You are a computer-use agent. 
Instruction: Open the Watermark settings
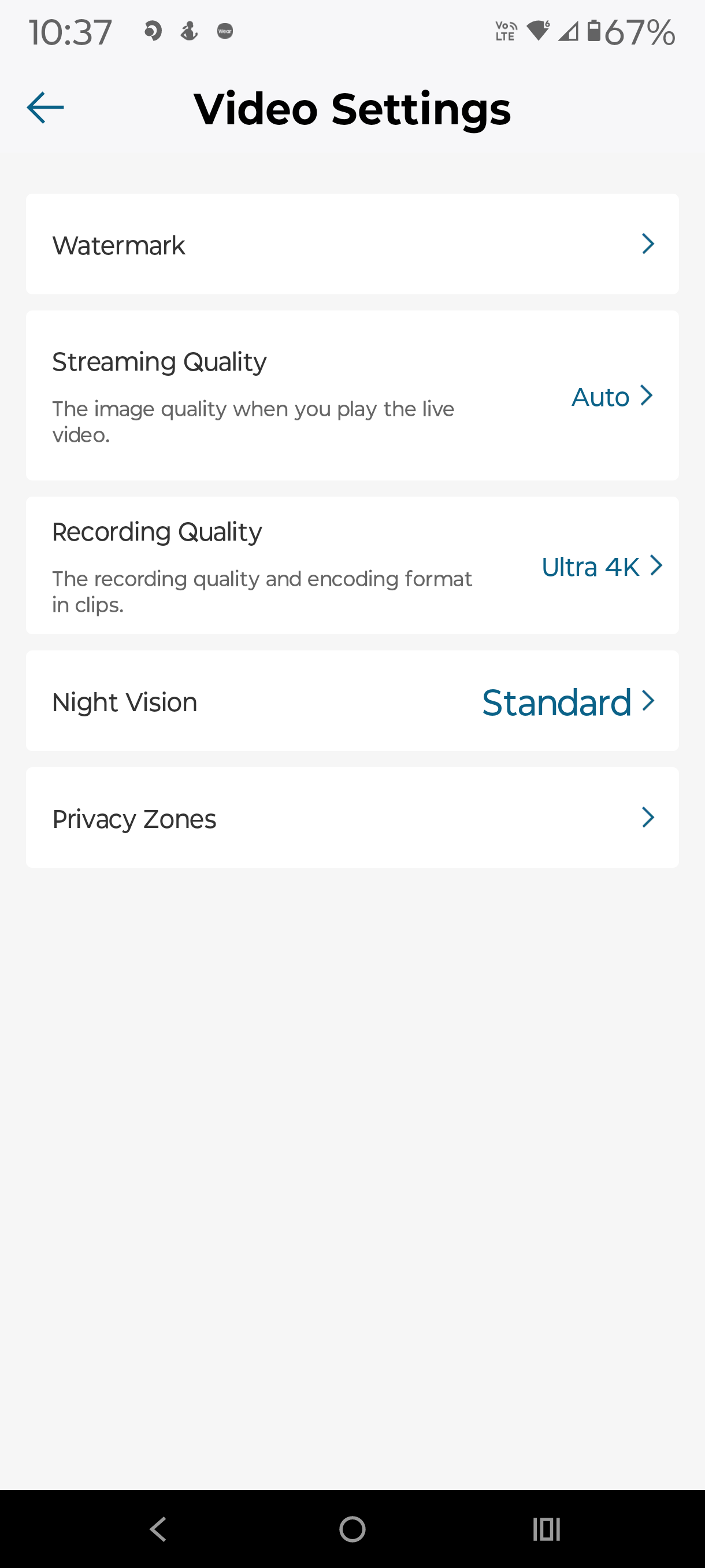point(352,244)
